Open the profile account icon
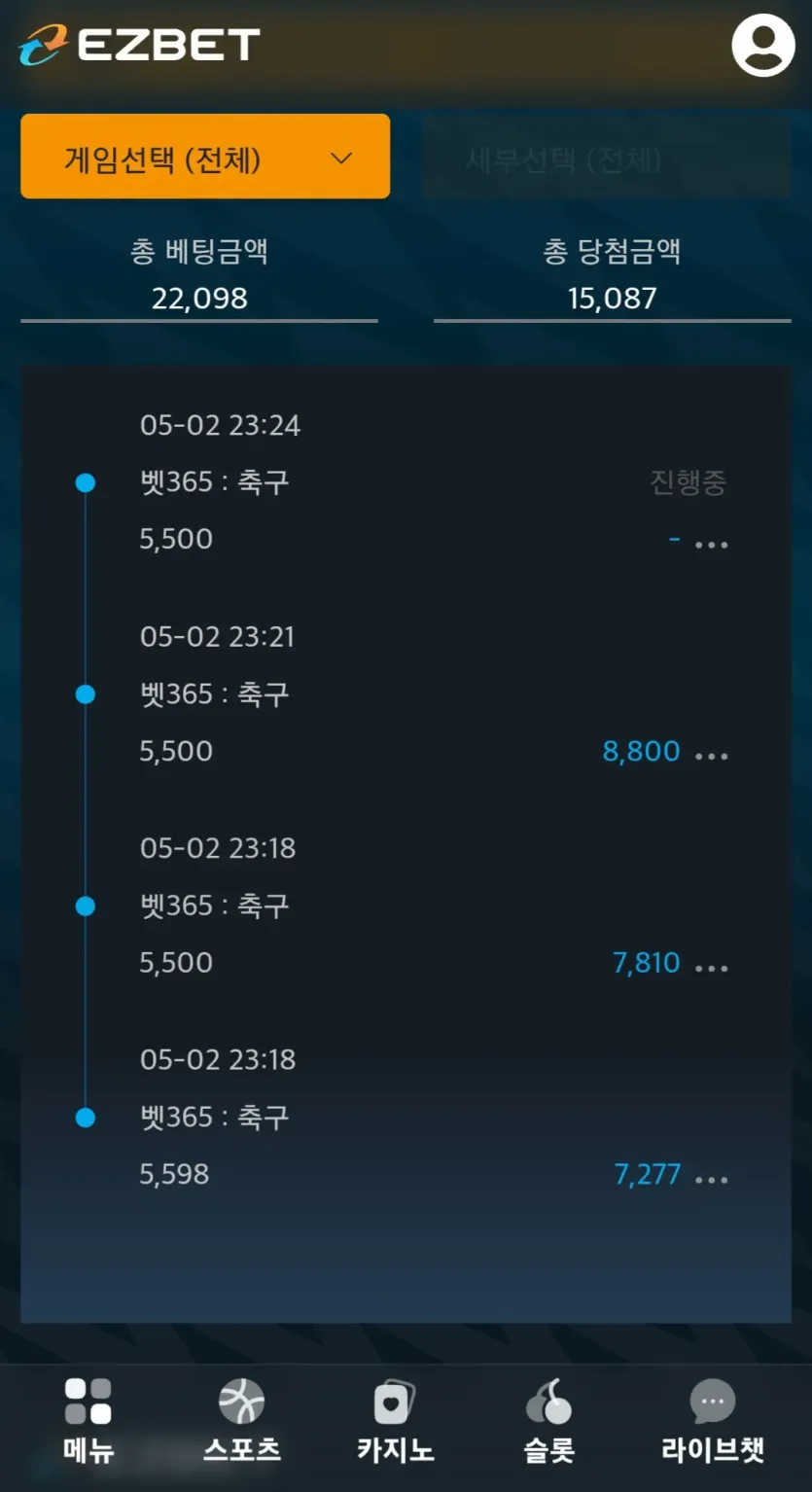 coord(762,45)
